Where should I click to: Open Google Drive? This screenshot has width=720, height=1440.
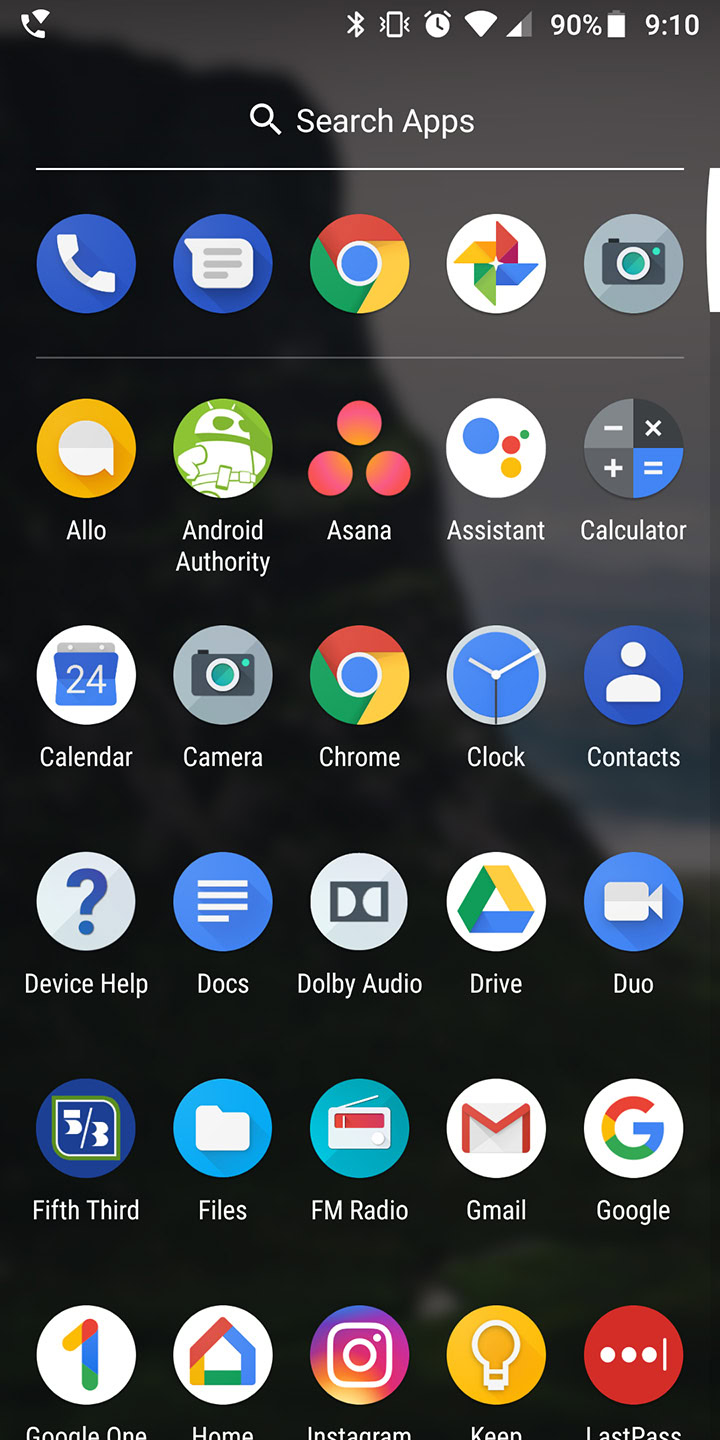pos(496,902)
